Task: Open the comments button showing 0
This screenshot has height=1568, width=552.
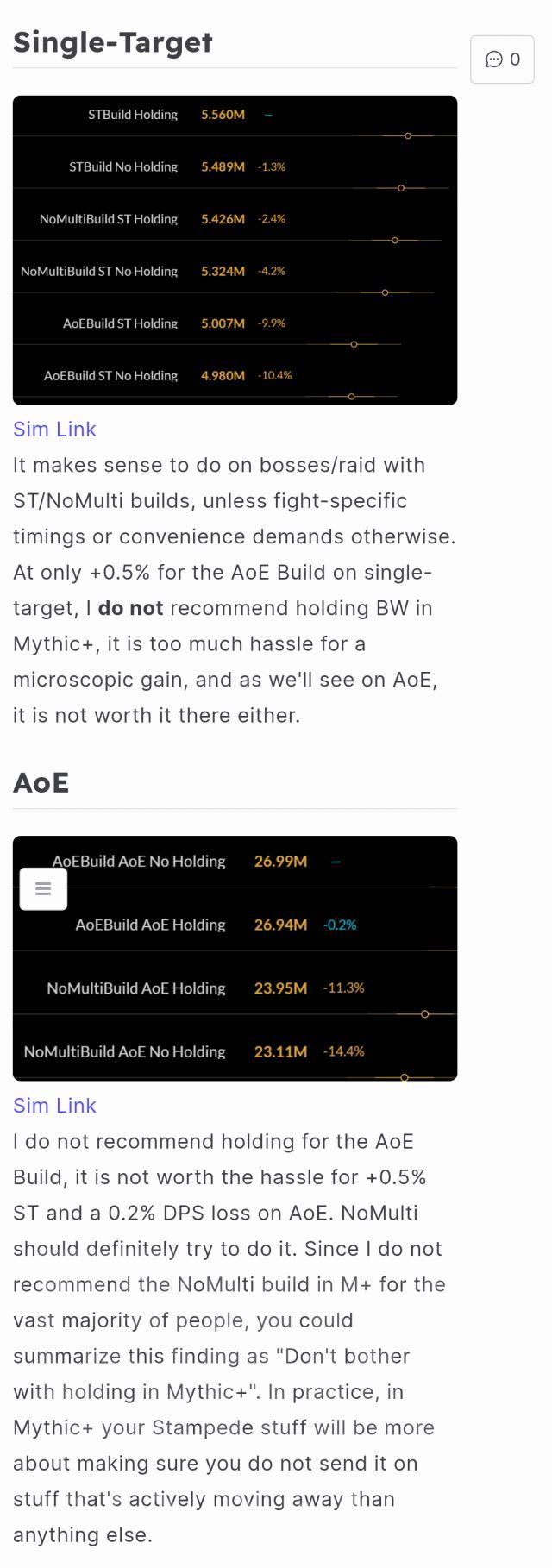Action: click(x=502, y=60)
